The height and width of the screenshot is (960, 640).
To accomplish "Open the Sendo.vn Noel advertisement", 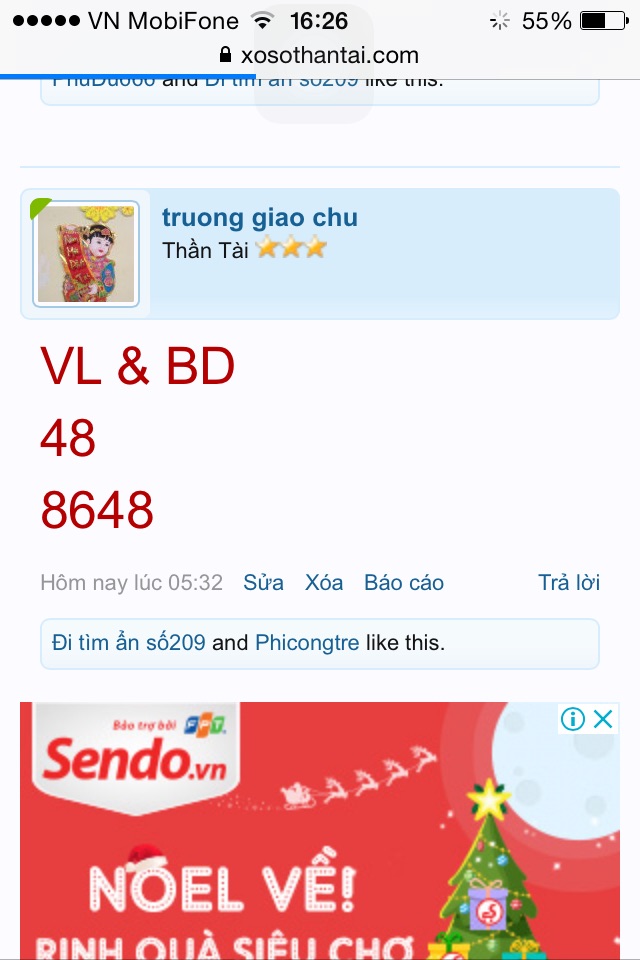I will tap(300, 840).
